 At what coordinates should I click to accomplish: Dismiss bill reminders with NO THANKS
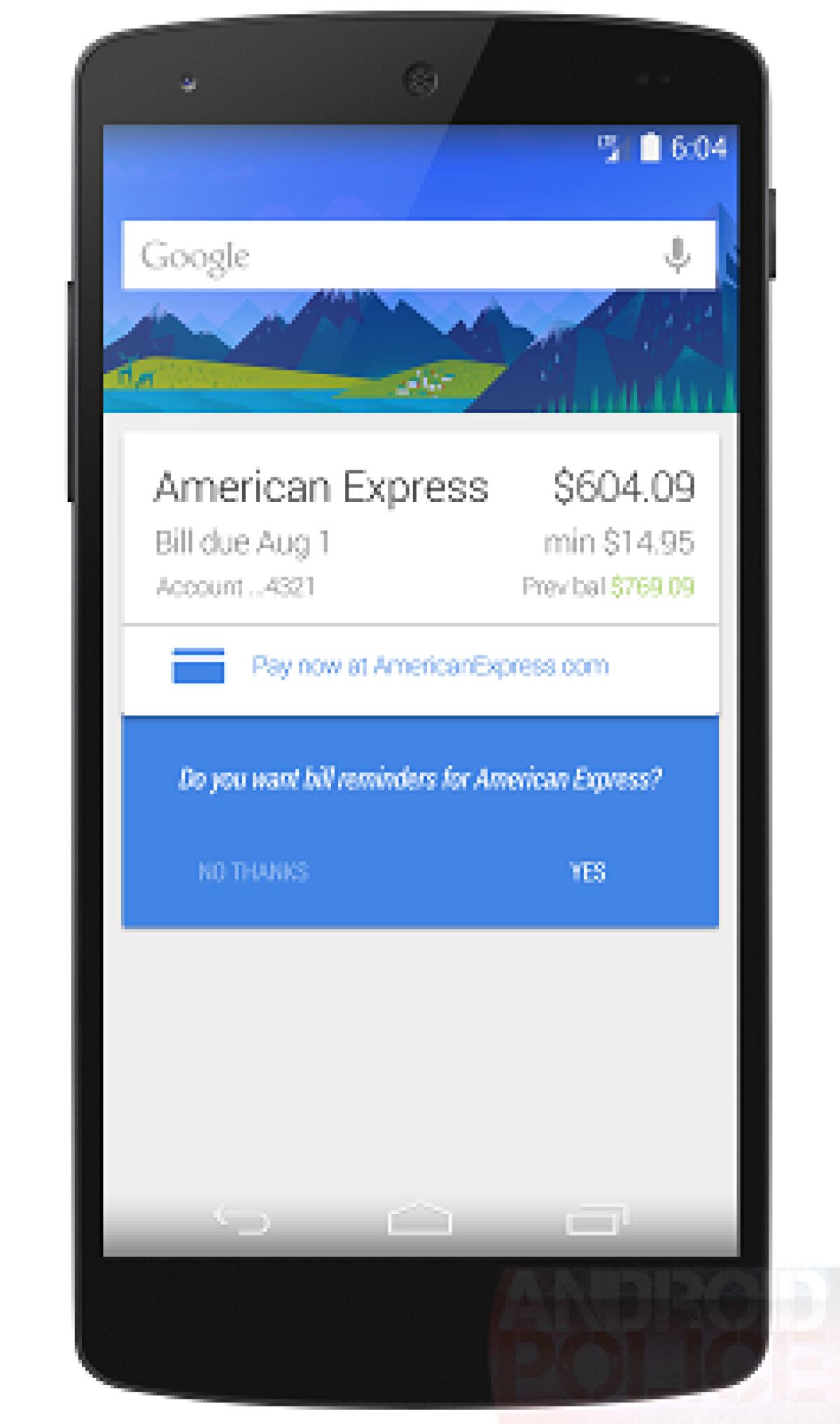click(253, 872)
